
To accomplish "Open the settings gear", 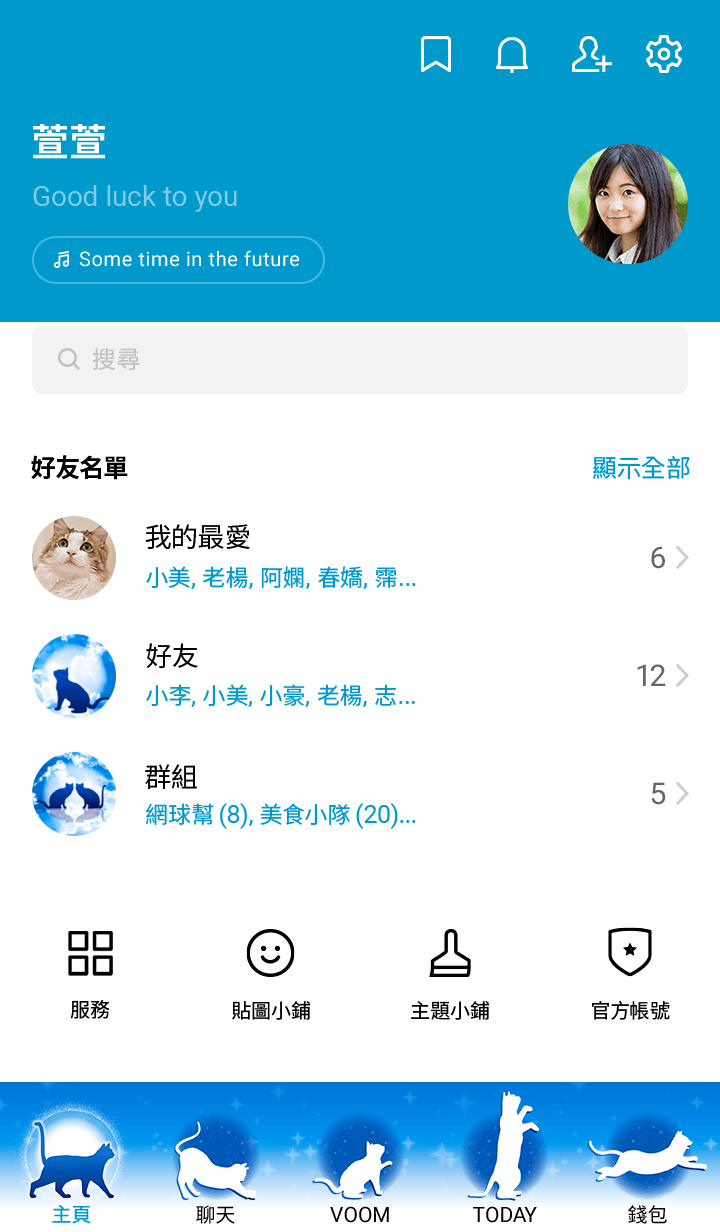I will [x=664, y=54].
